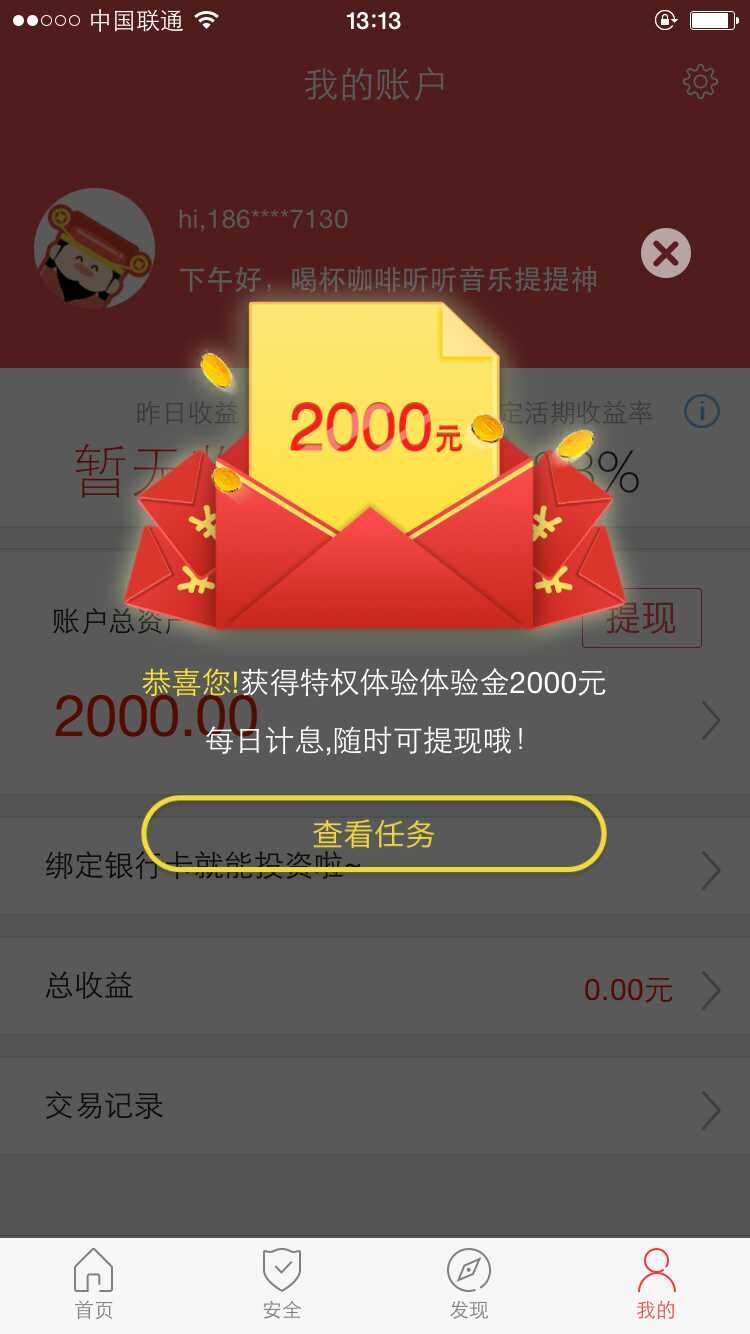Dismiss the red envelope popup
Image resolution: width=750 pixels, height=1334 pixels.
point(665,253)
